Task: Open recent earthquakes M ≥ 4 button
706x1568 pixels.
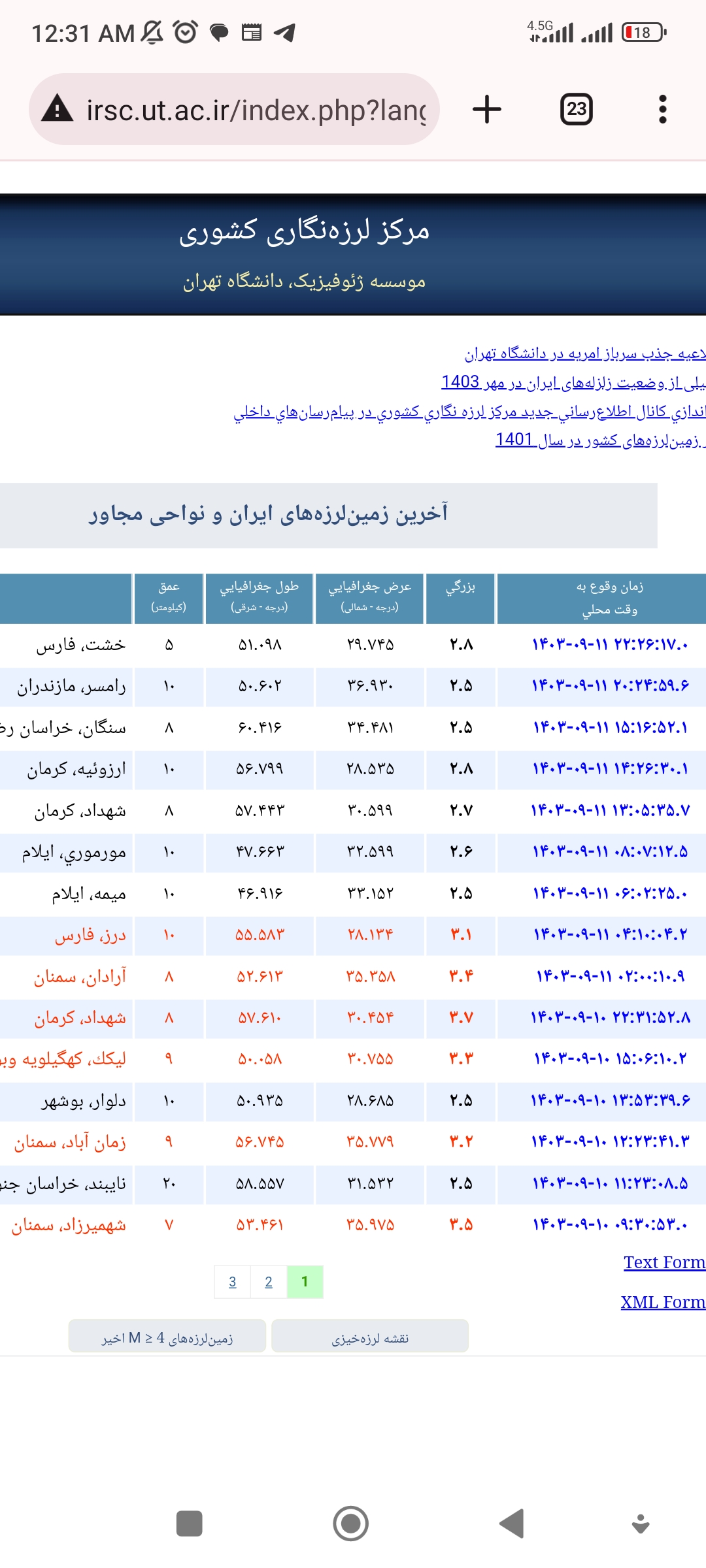Action: (167, 1336)
